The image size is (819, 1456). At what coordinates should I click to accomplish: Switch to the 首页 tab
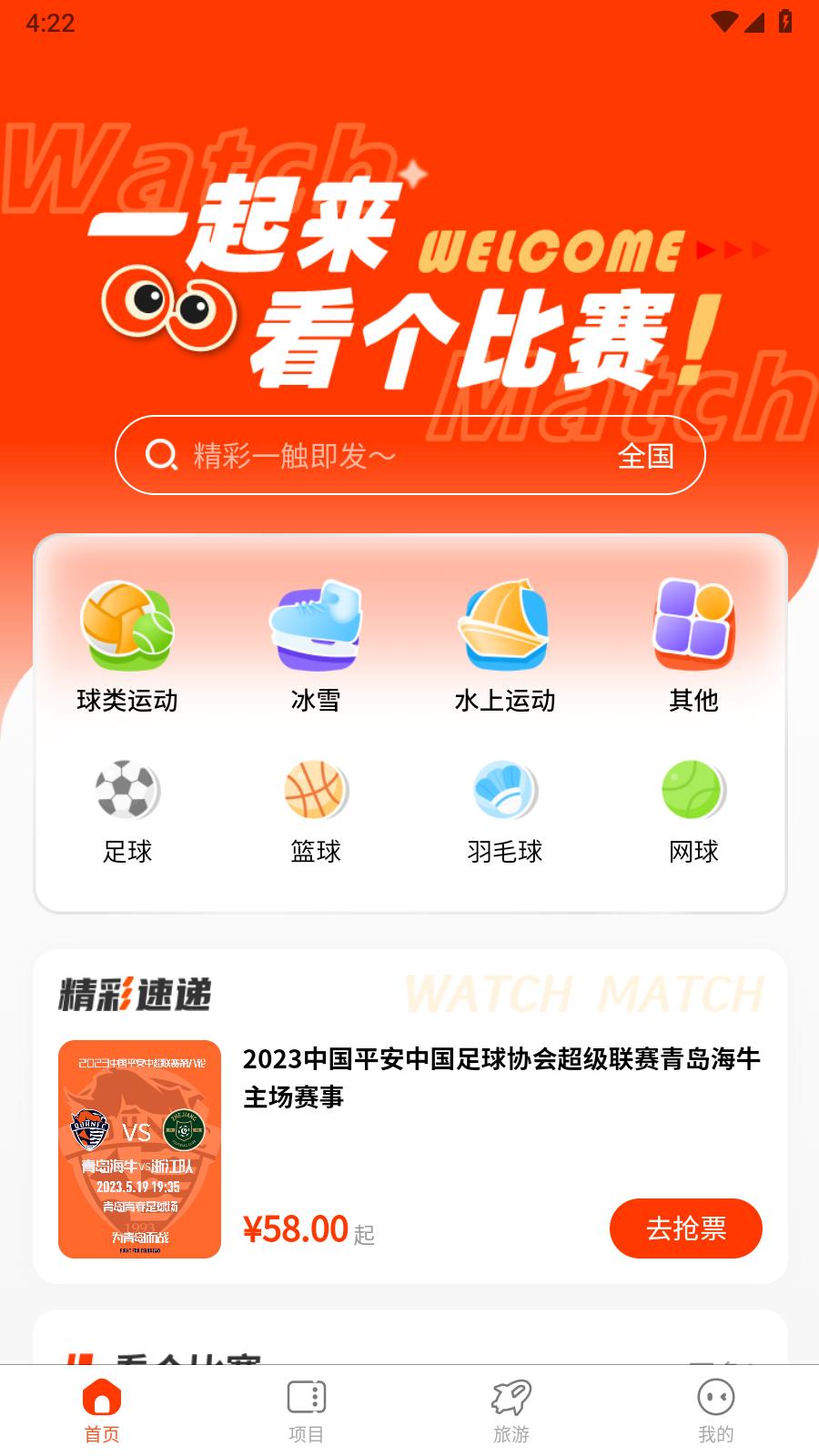coord(102,1410)
